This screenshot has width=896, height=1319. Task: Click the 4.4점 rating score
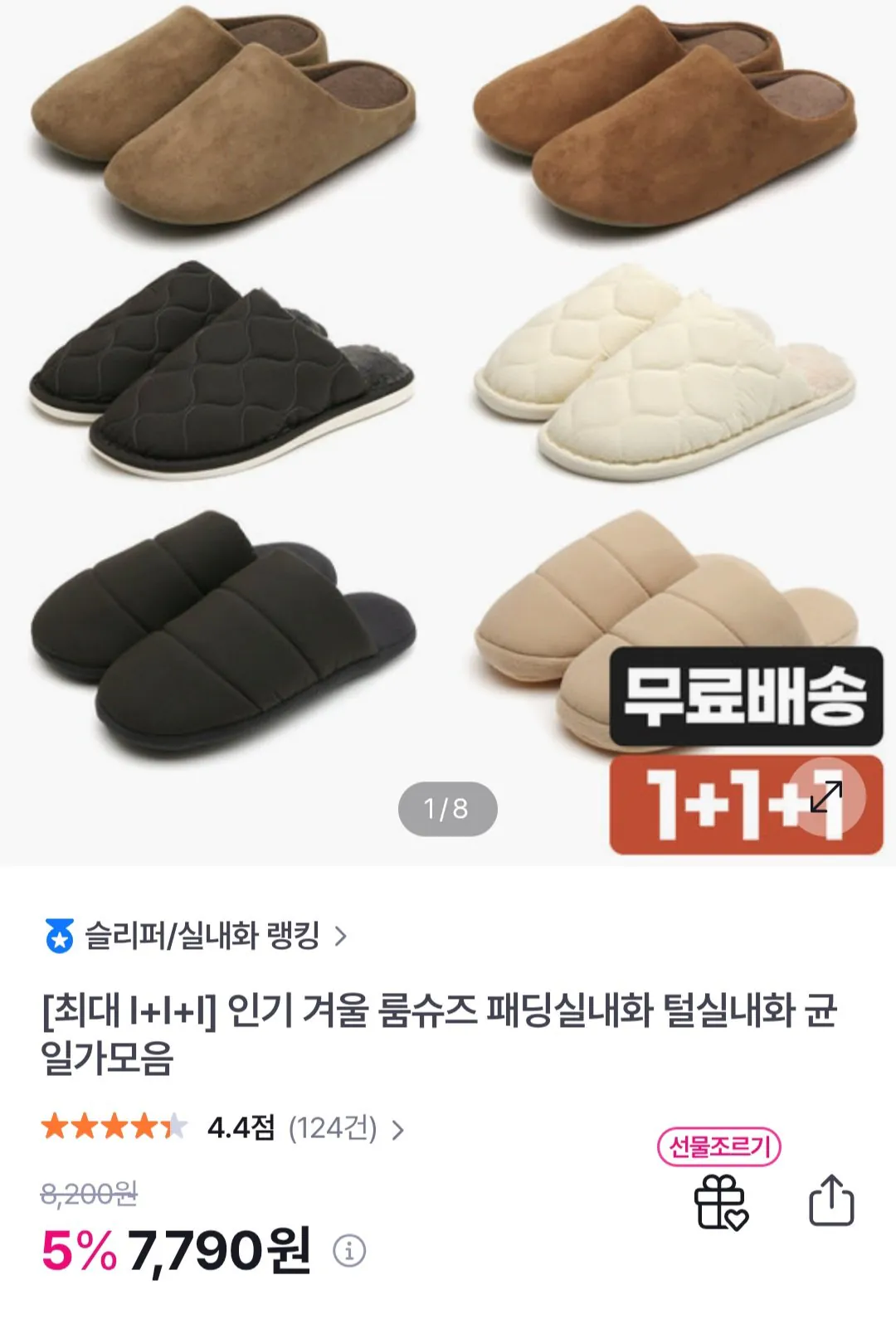click(241, 1128)
